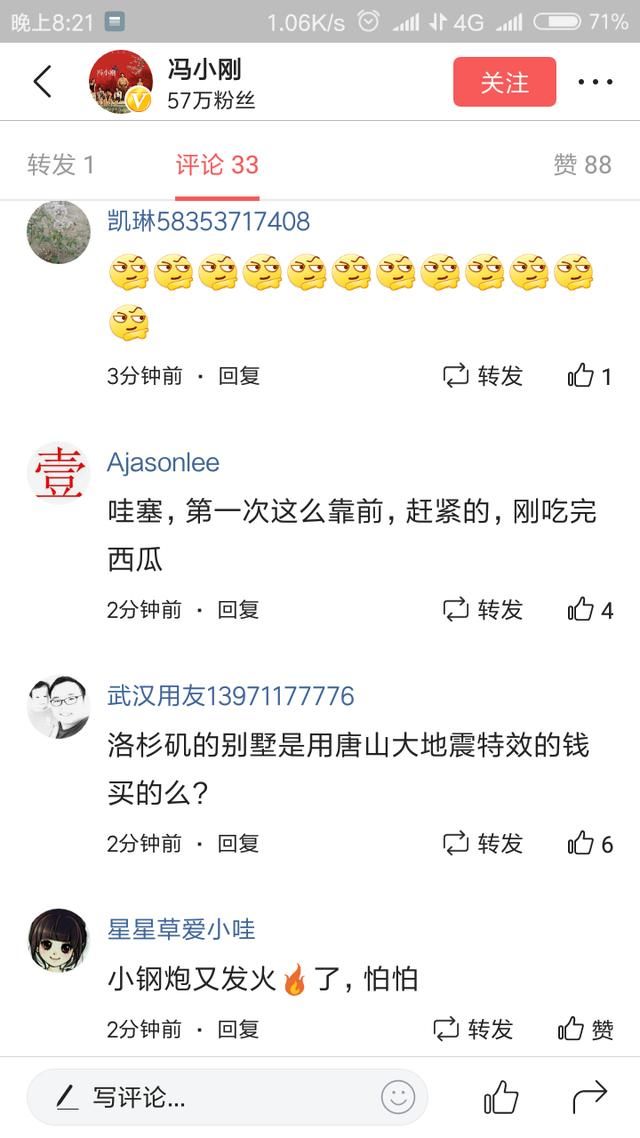The height and width of the screenshot is (1138, 640).
Task: Switch to the 转发 1 tab
Action: click(60, 165)
